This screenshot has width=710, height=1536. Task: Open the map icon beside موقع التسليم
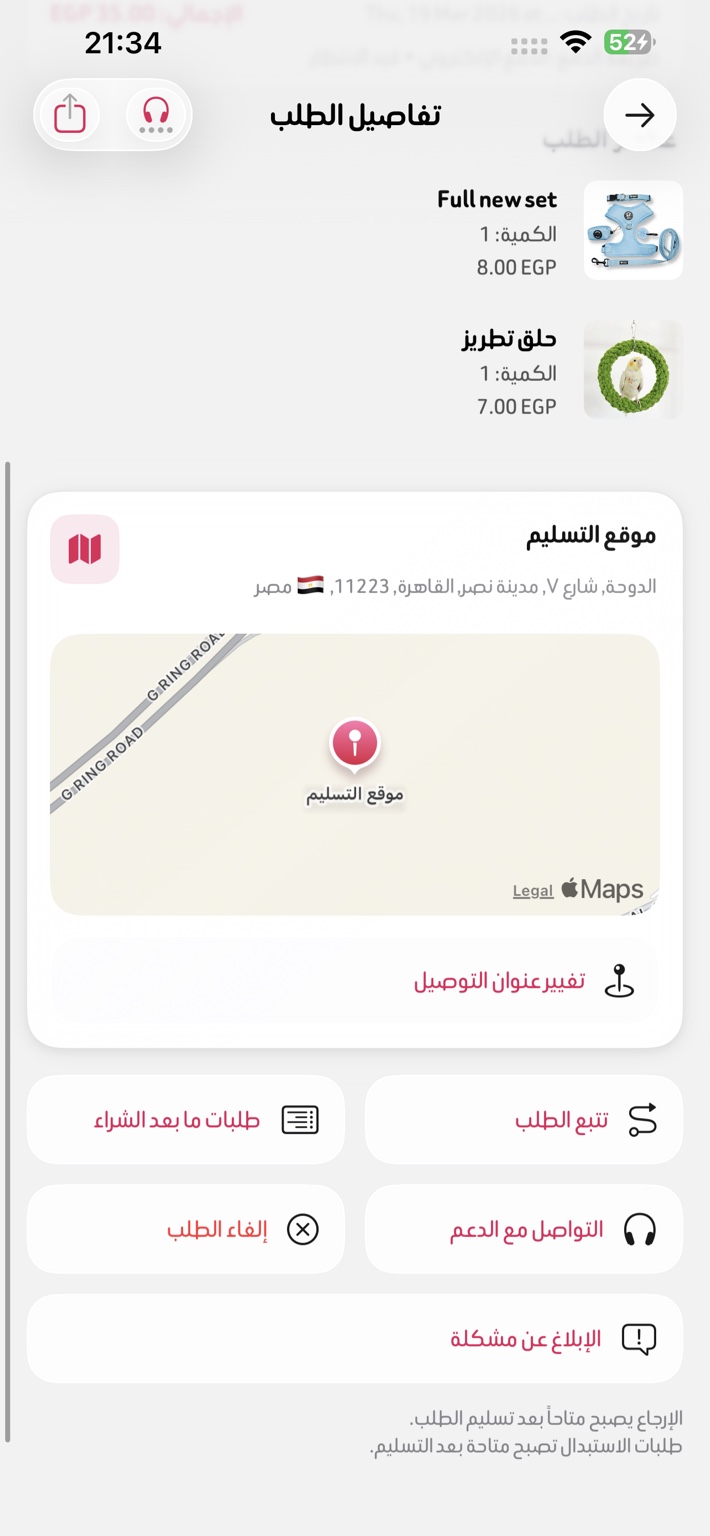tap(85, 549)
